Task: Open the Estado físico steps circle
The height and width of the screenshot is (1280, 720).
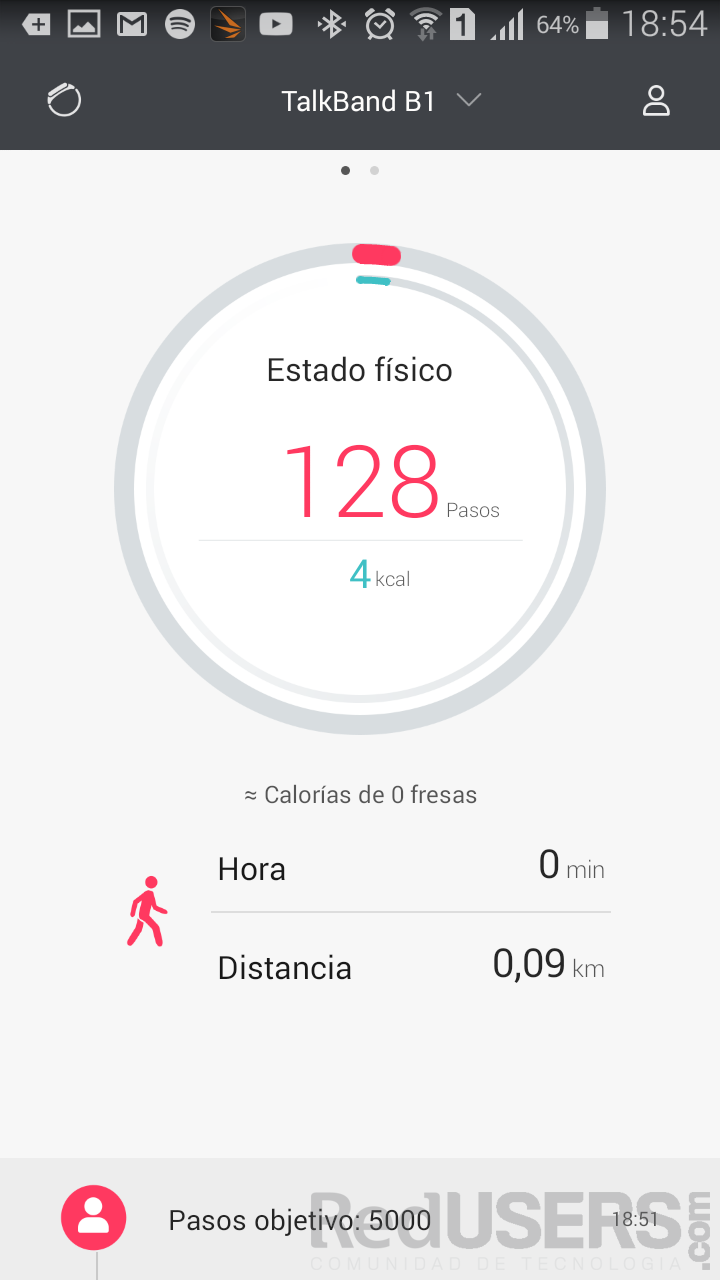Action: click(360, 489)
